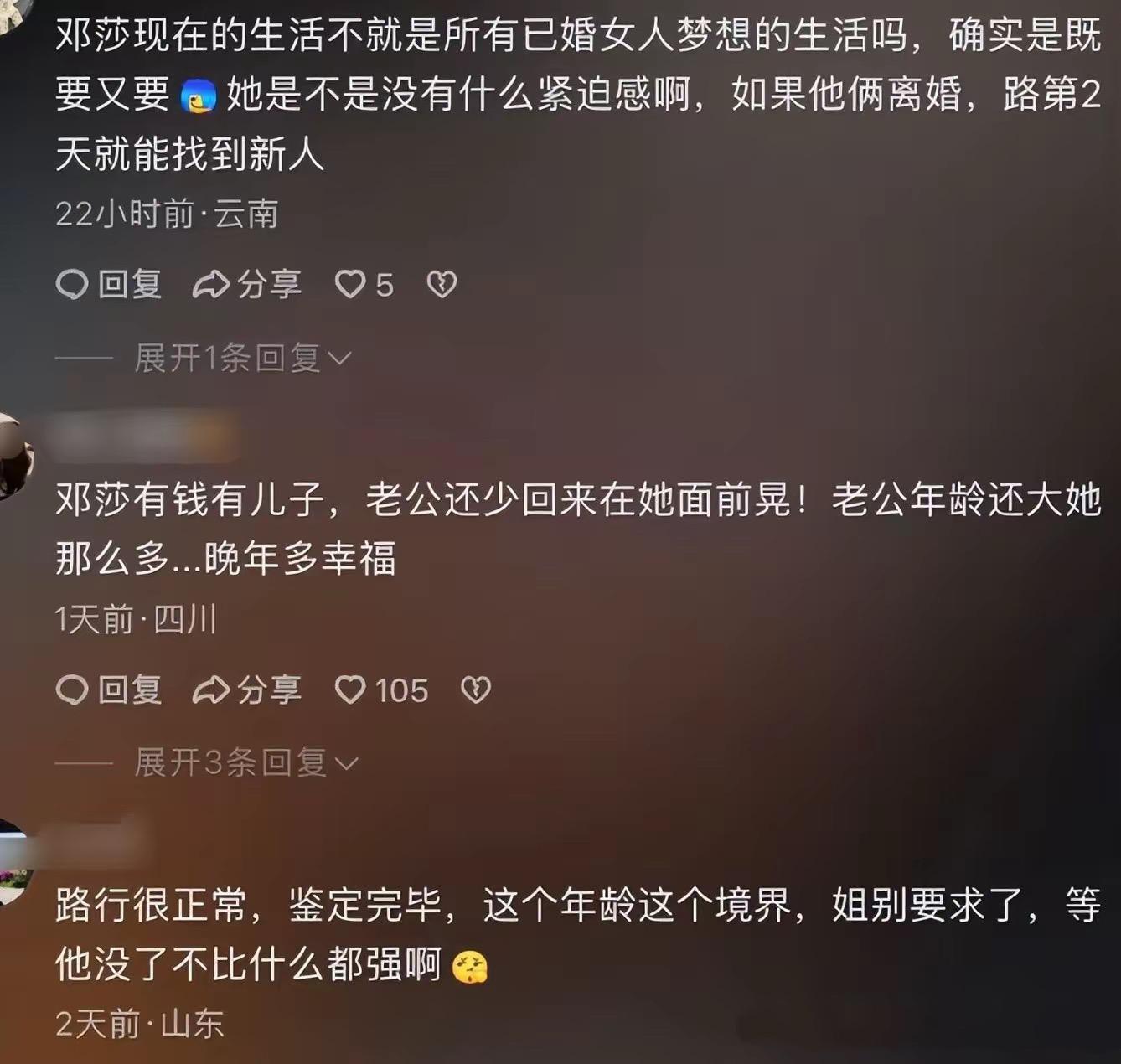The height and width of the screenshot is (1064, 1121).
Task: Like the comment with 105 likes
Action: [351, 690]
